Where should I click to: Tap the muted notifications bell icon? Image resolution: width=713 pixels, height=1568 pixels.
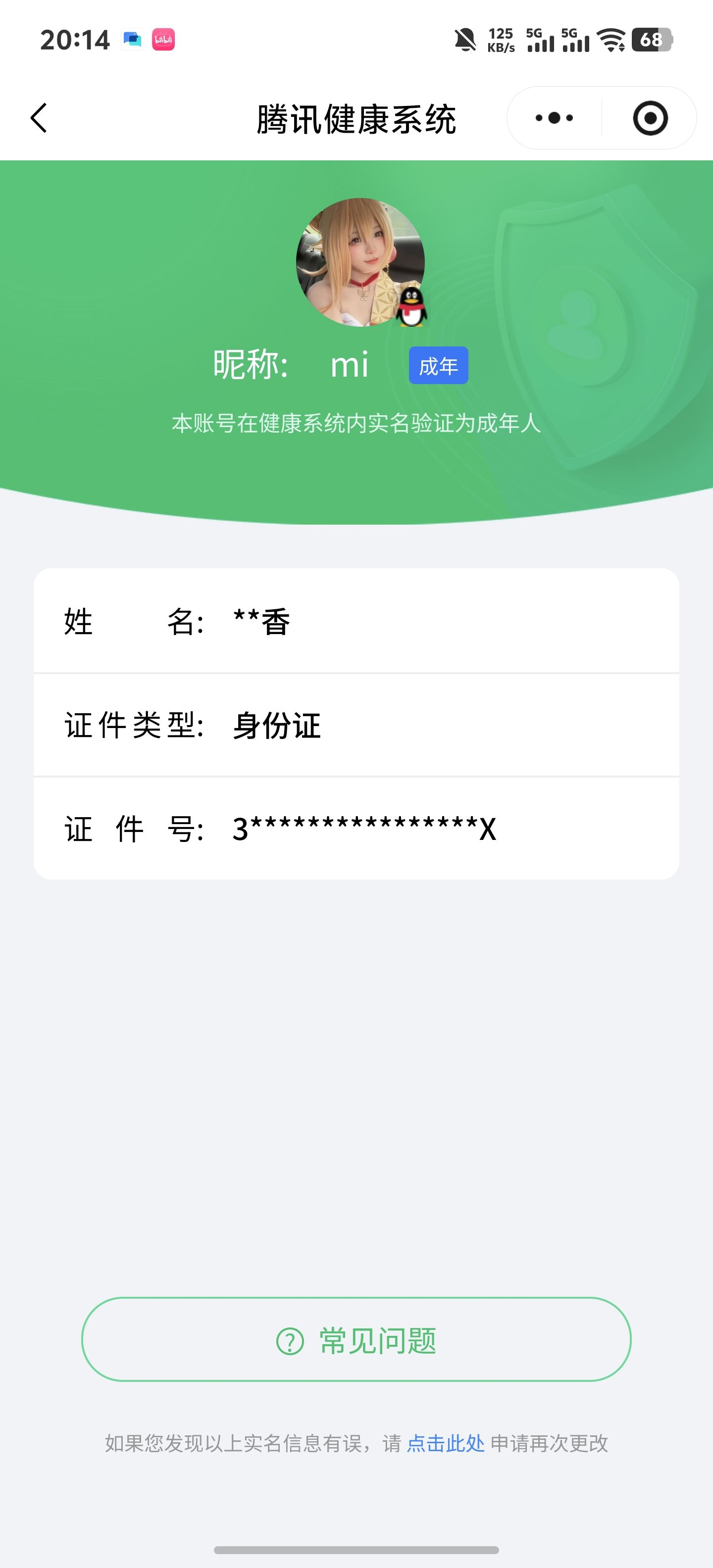(x=465, y=39)
